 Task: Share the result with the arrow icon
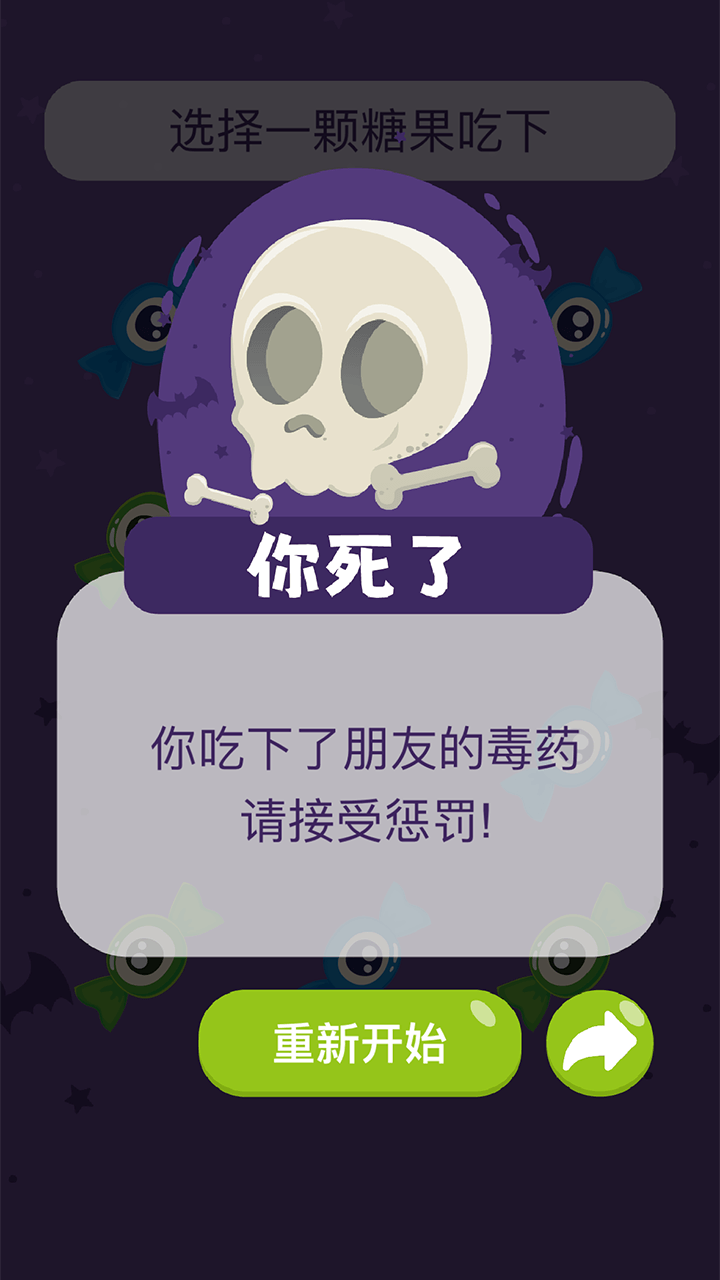coord(600,1043)
